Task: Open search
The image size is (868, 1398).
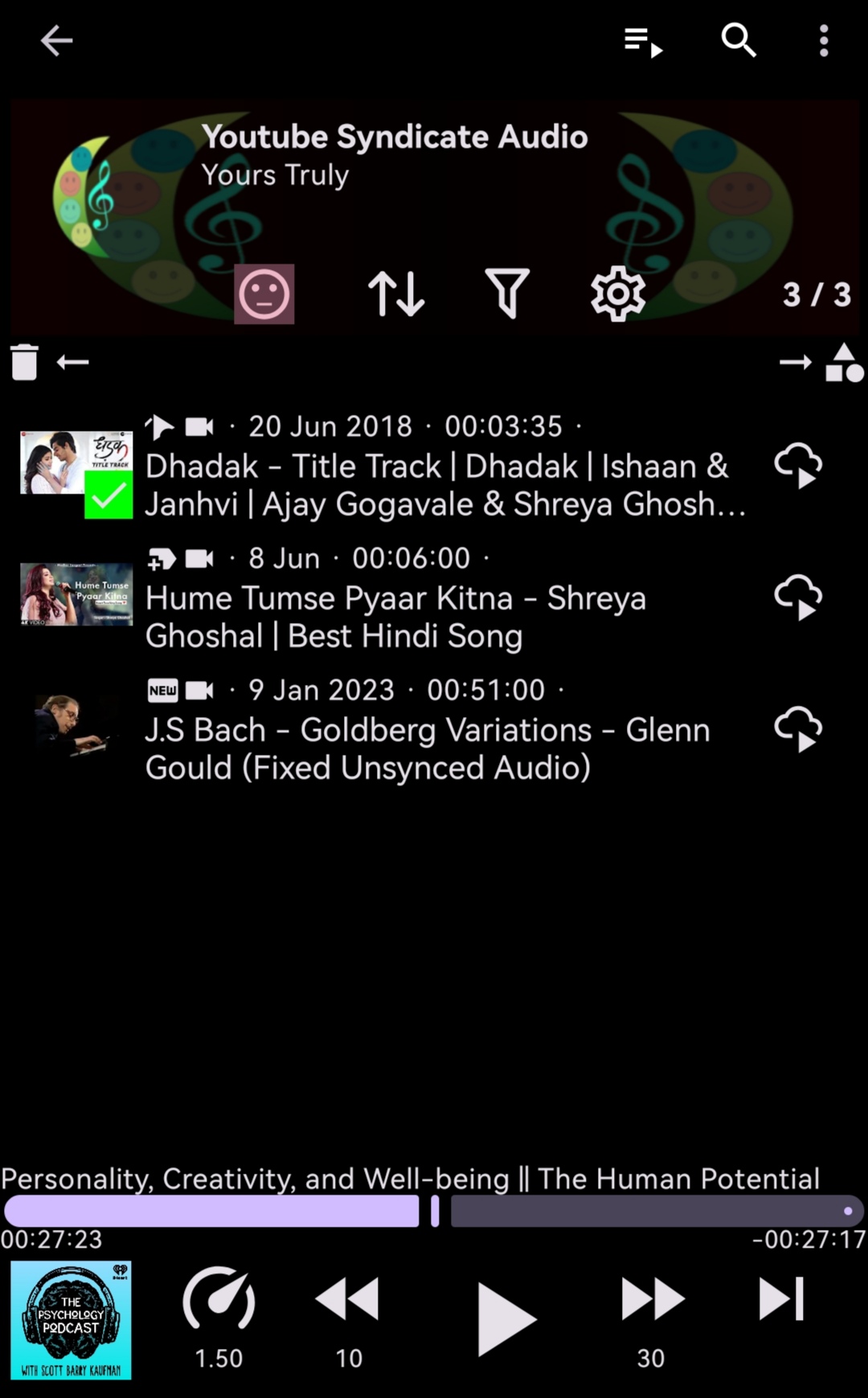Action: coord(738,40)
